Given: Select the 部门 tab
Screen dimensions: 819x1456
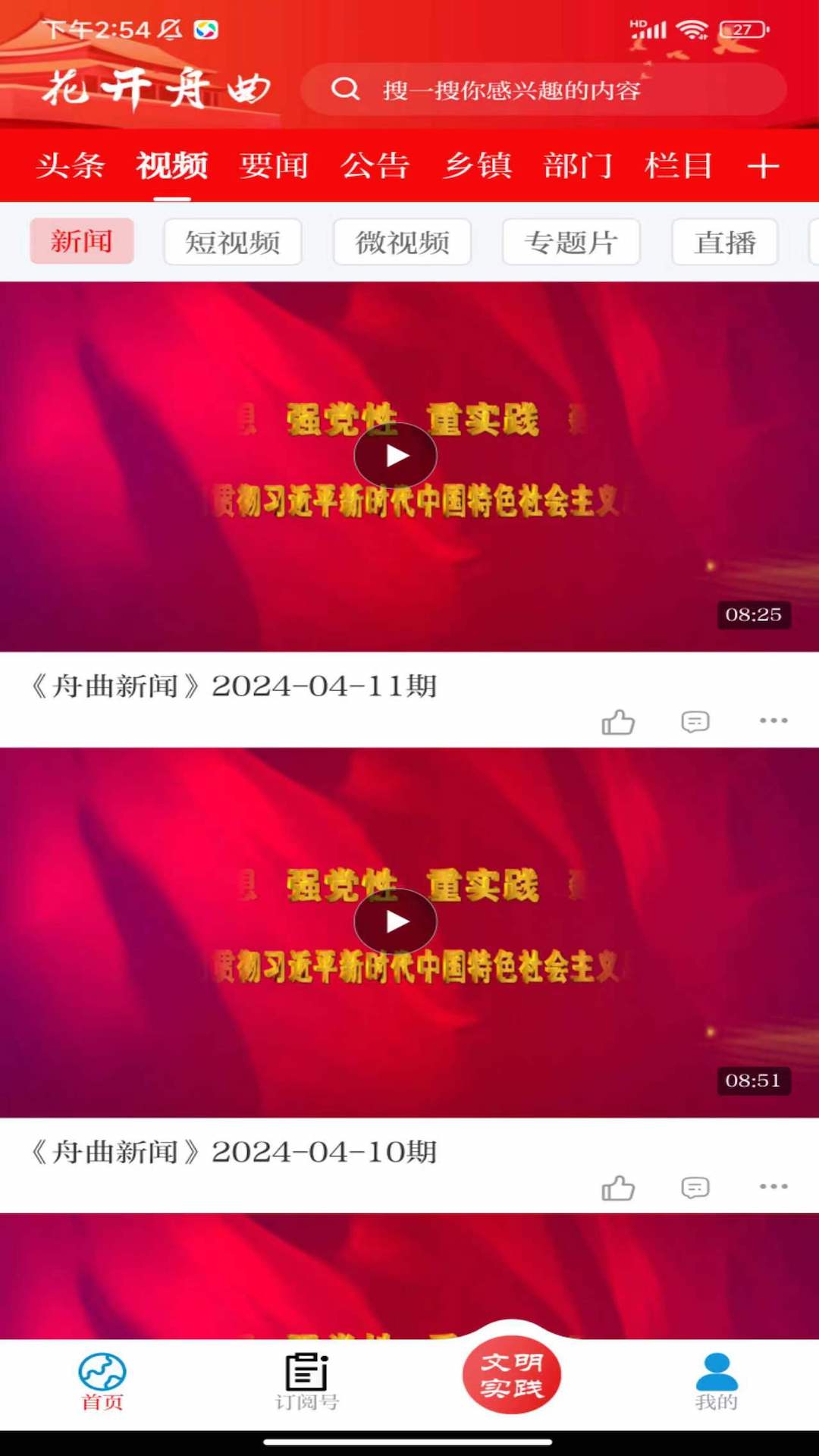Looking at the screenshot, I should tap(578, 165).
